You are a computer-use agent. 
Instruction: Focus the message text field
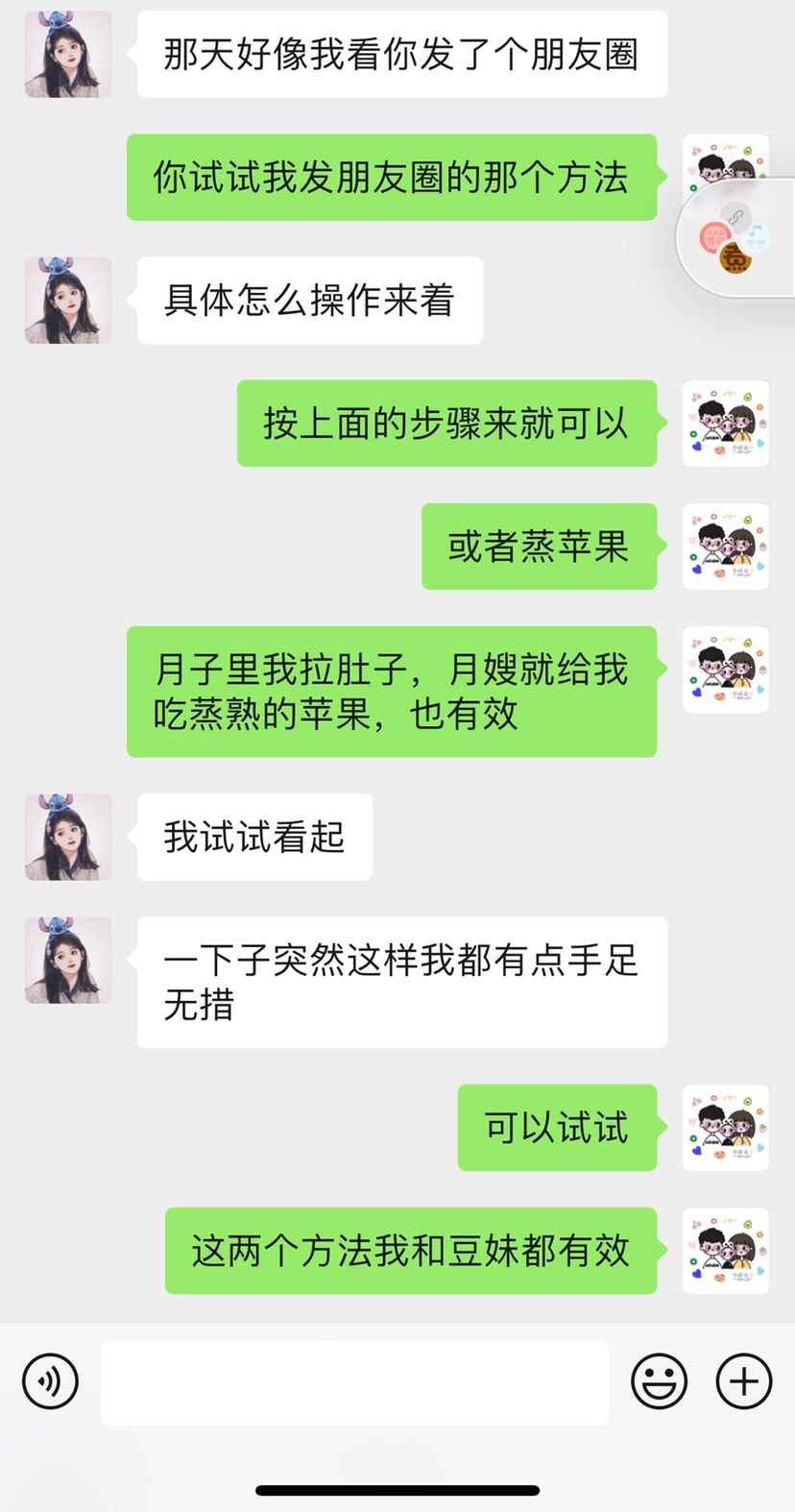coord(354,1382)
